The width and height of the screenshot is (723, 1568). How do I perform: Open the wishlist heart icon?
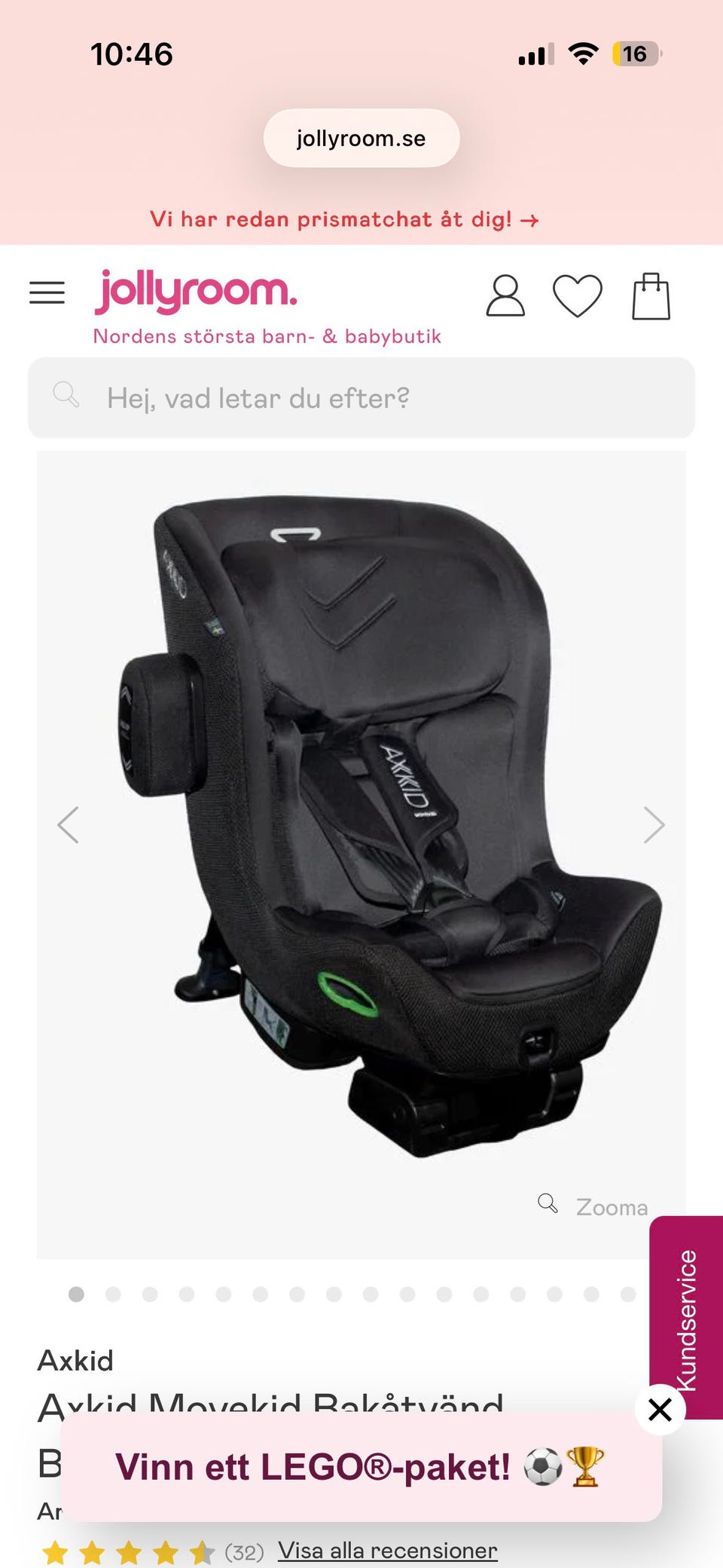[x=578, y=295]
